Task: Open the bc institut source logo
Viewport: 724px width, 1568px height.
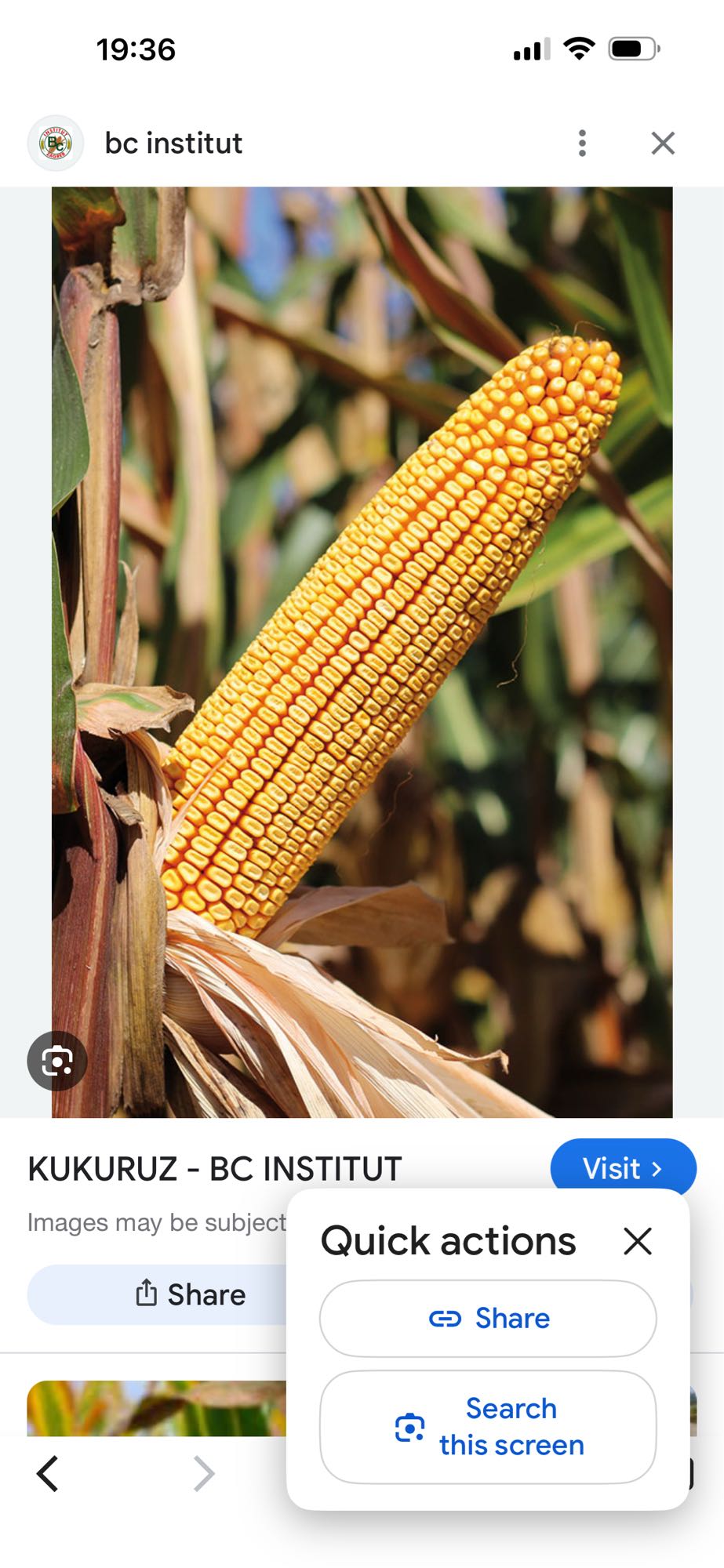Action: tap(56, 143)
